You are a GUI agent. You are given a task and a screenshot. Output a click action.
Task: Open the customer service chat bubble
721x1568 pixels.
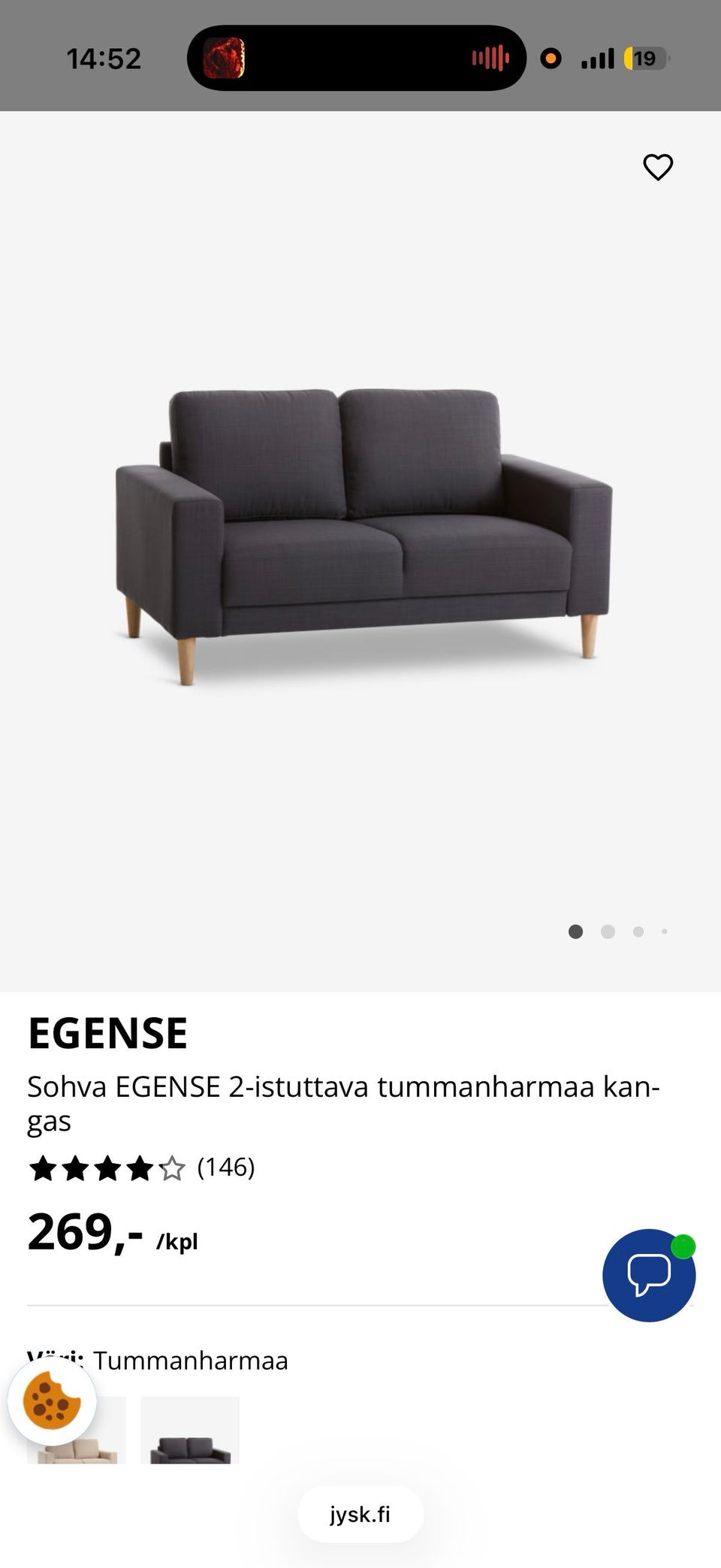(x=649, y=1275)
